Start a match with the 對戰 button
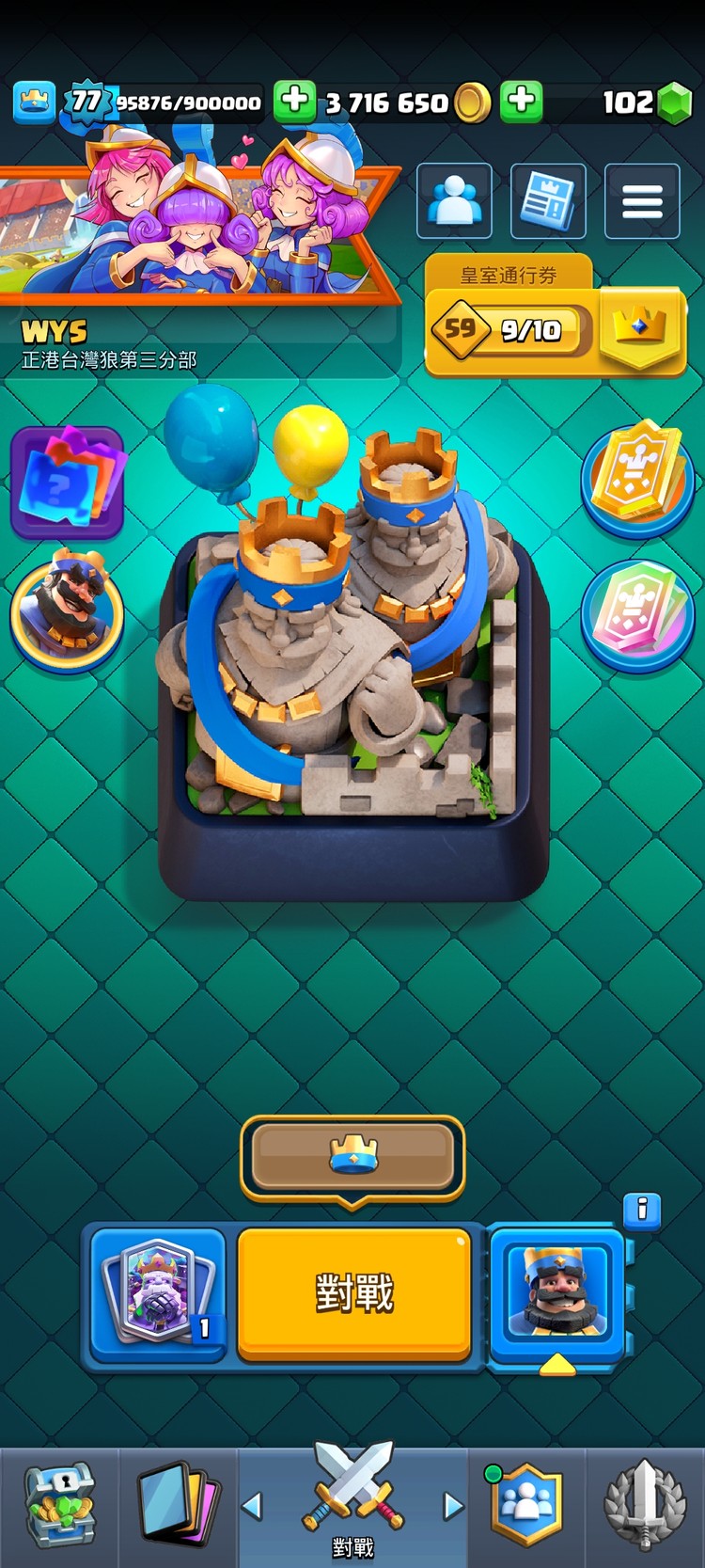 tap(353, 1292)
